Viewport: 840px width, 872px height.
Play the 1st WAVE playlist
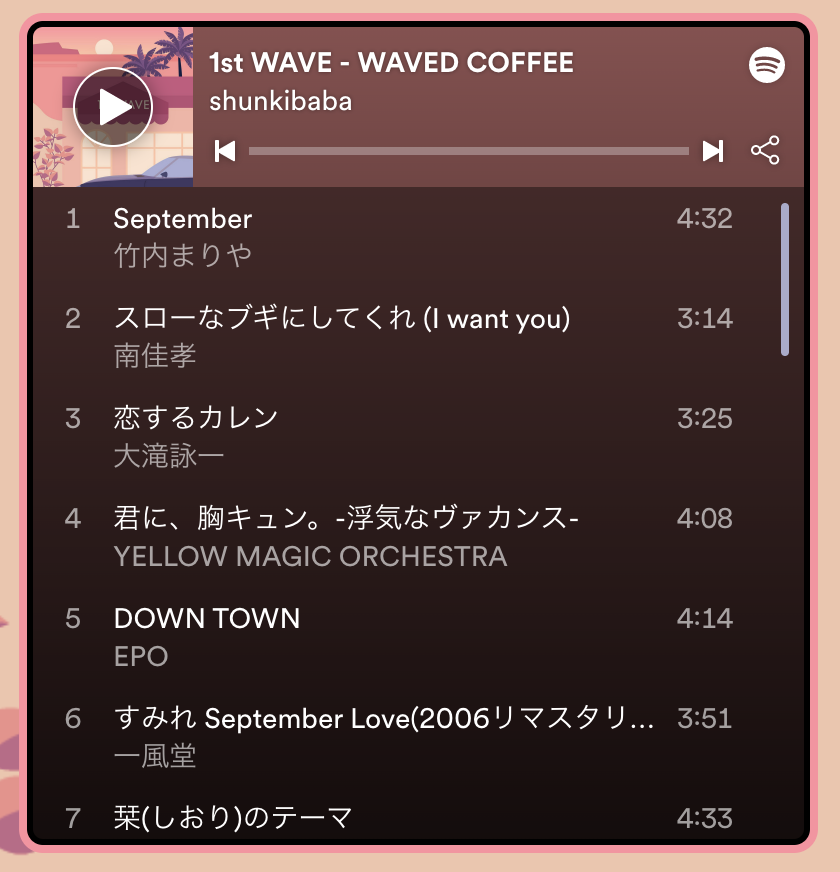[113, 107]
